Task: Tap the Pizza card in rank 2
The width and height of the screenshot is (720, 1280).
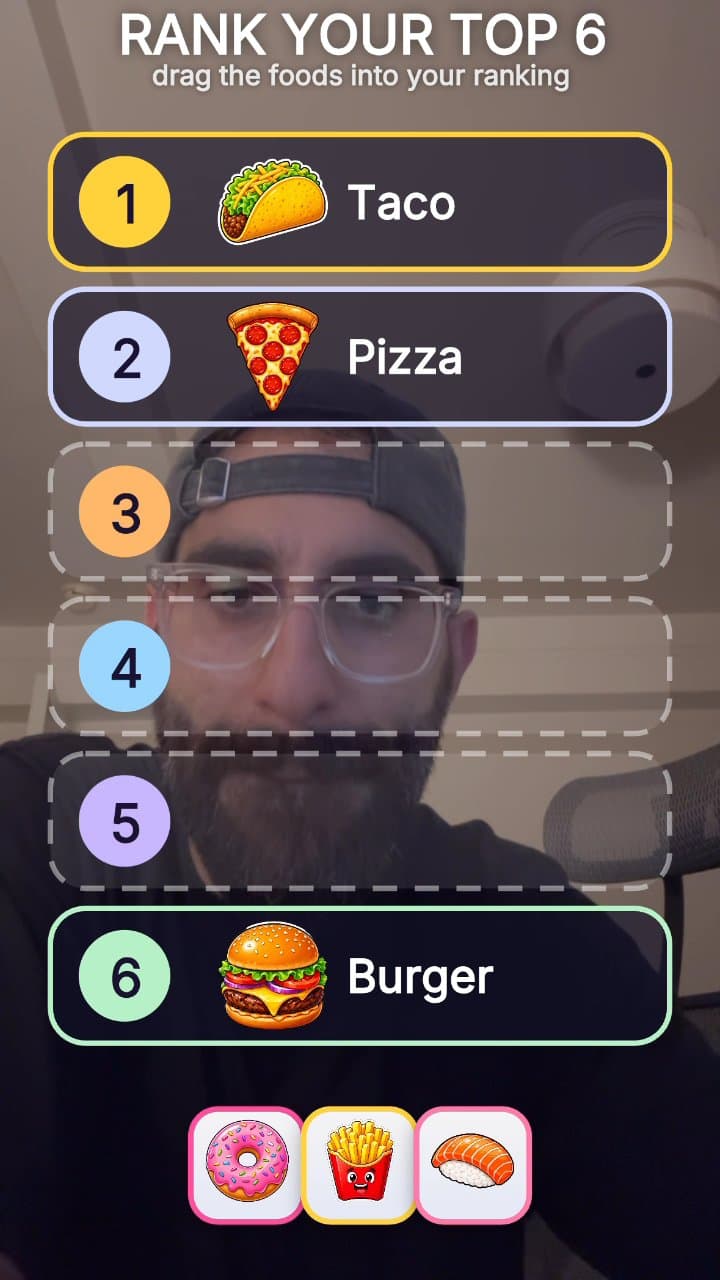Action: [x=360, y=357]
